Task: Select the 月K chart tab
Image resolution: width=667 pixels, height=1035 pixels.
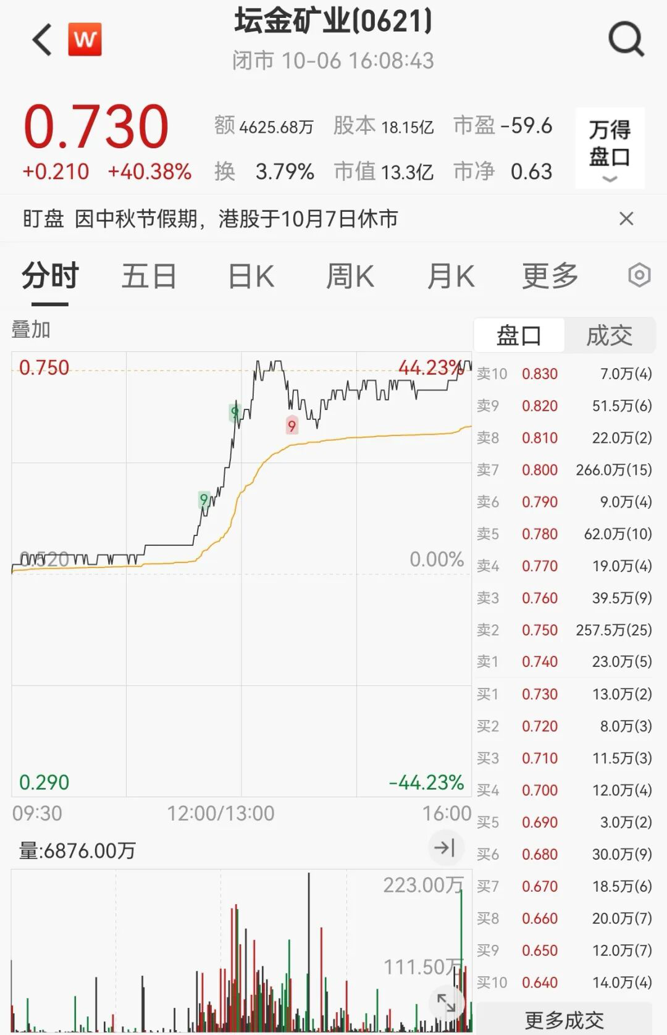Action: tap(450, 275)
